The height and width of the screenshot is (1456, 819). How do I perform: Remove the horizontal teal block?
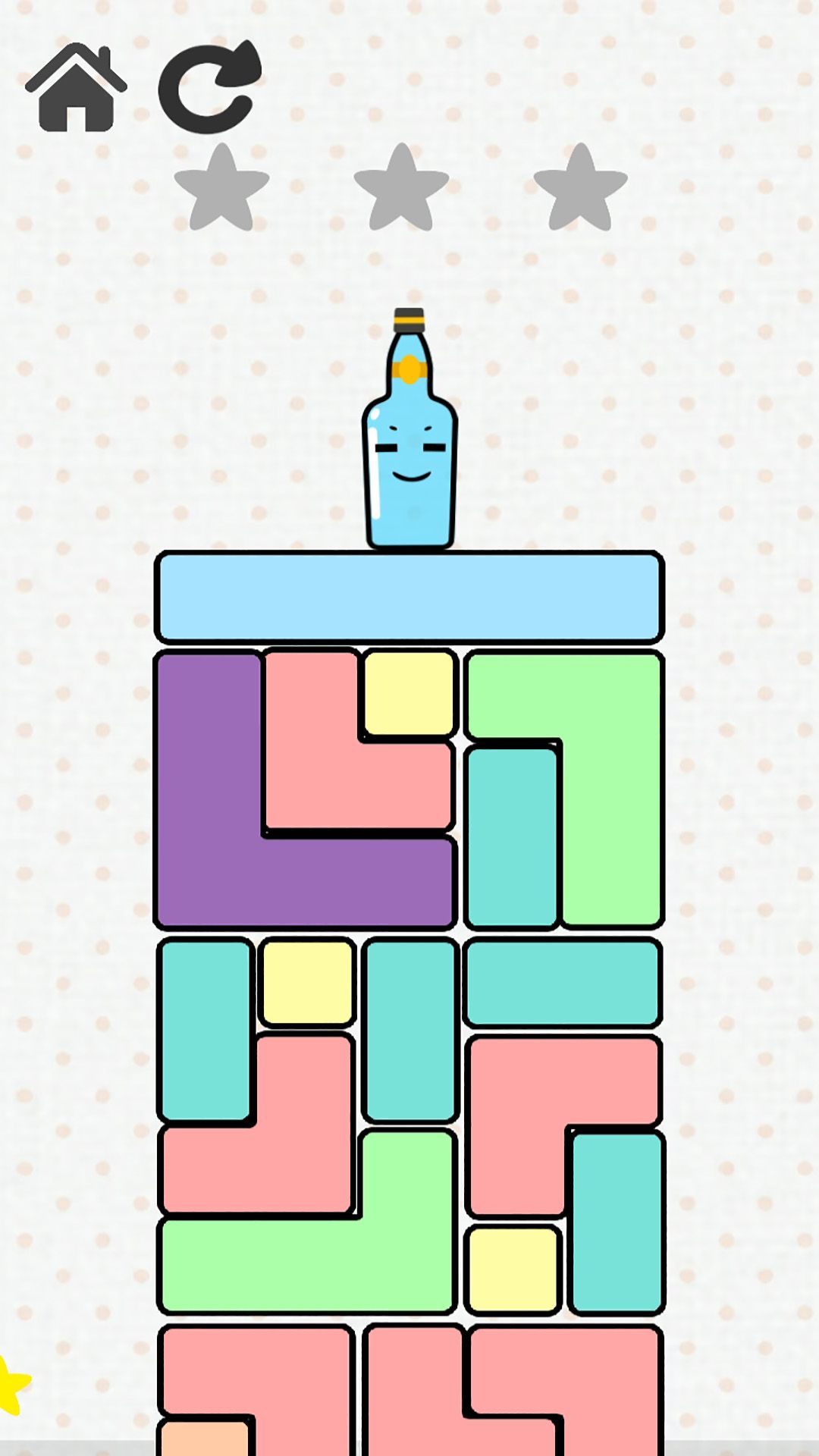click(562, 983)
